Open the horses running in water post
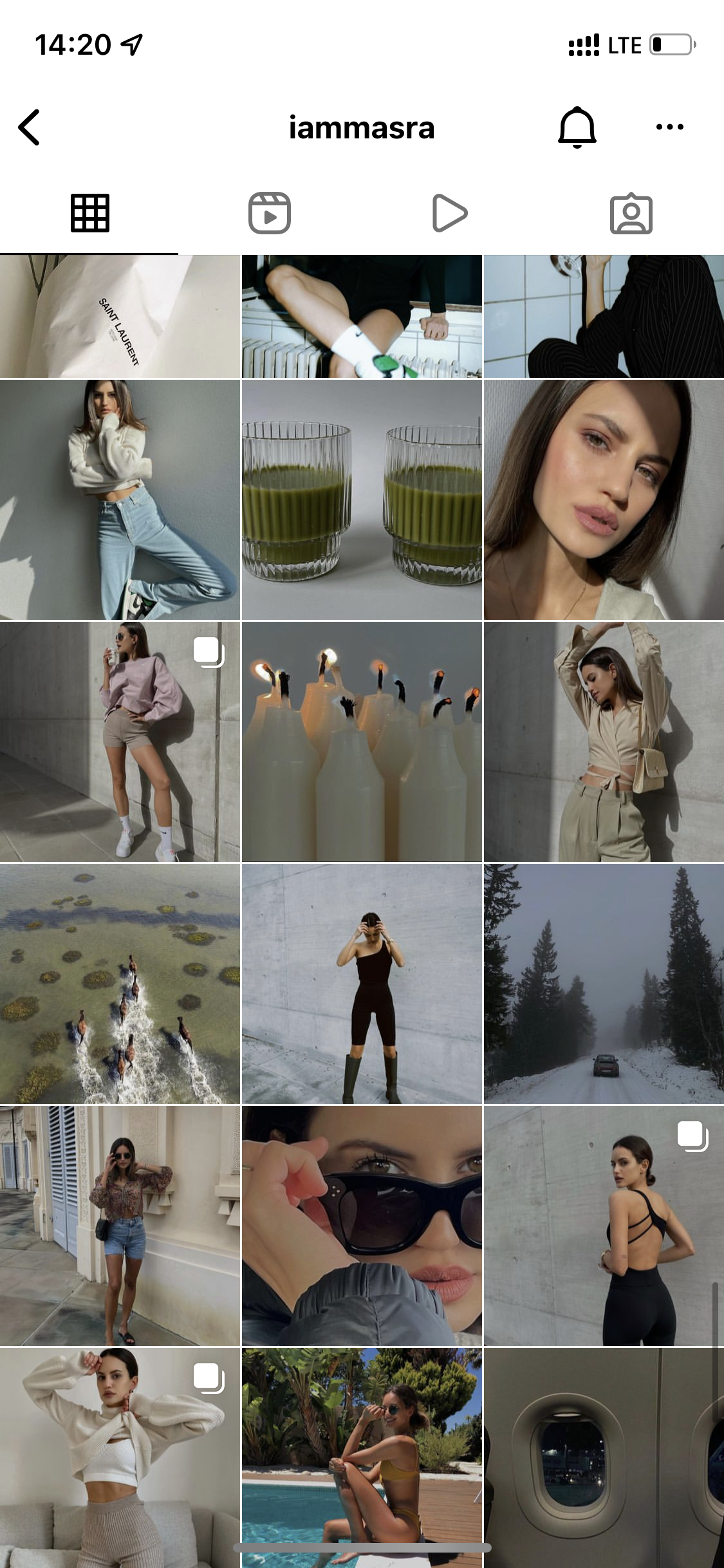This screenshot has width=724, height=1568. tap(120, 984)
